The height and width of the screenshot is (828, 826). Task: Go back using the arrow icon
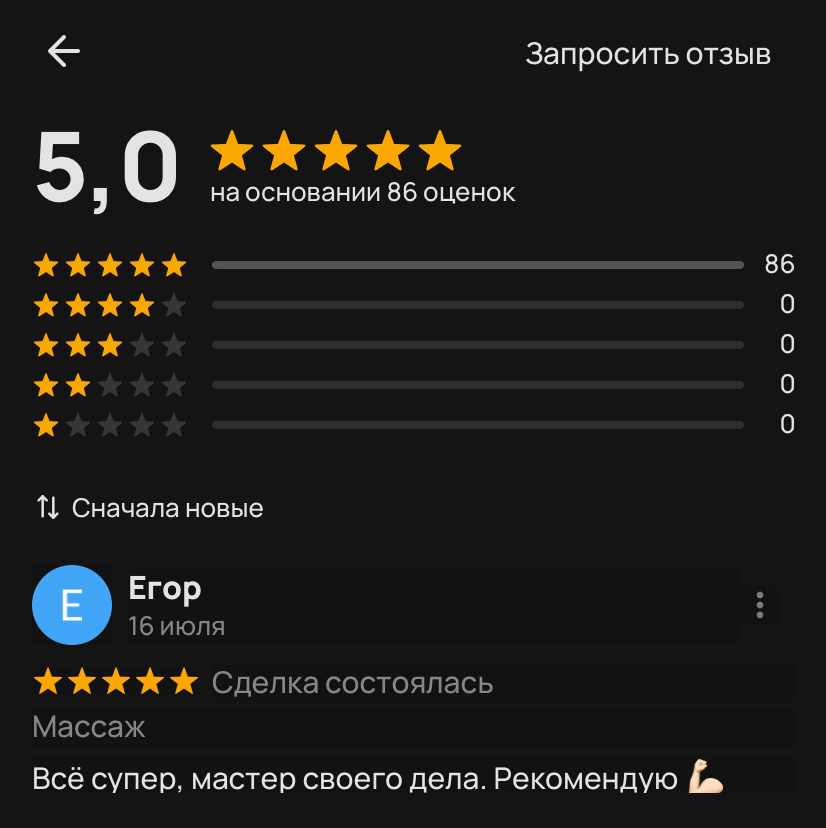[64, 51]
